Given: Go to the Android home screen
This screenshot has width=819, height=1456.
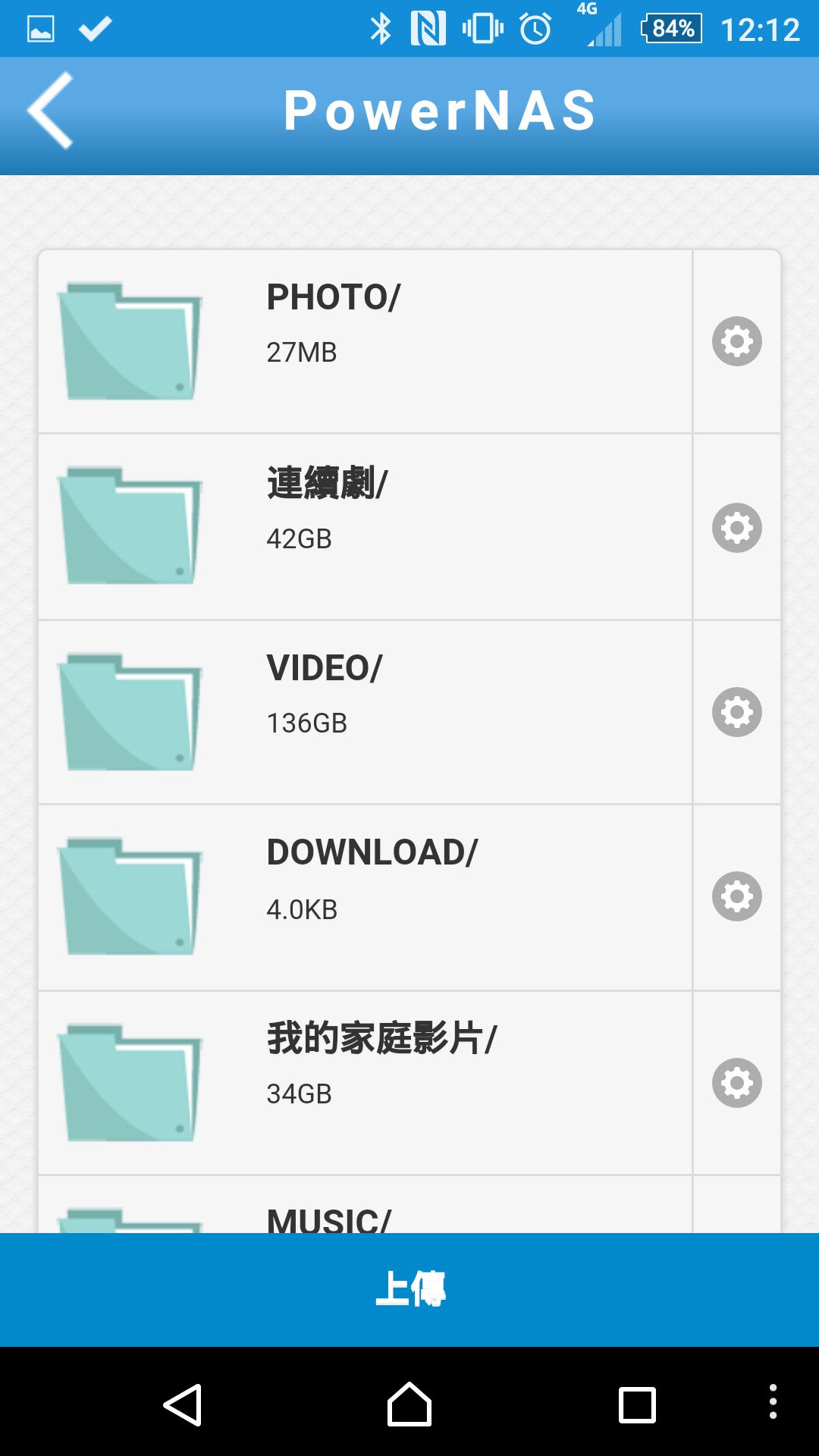Looking at the screenshot, I should [409, 1404].
